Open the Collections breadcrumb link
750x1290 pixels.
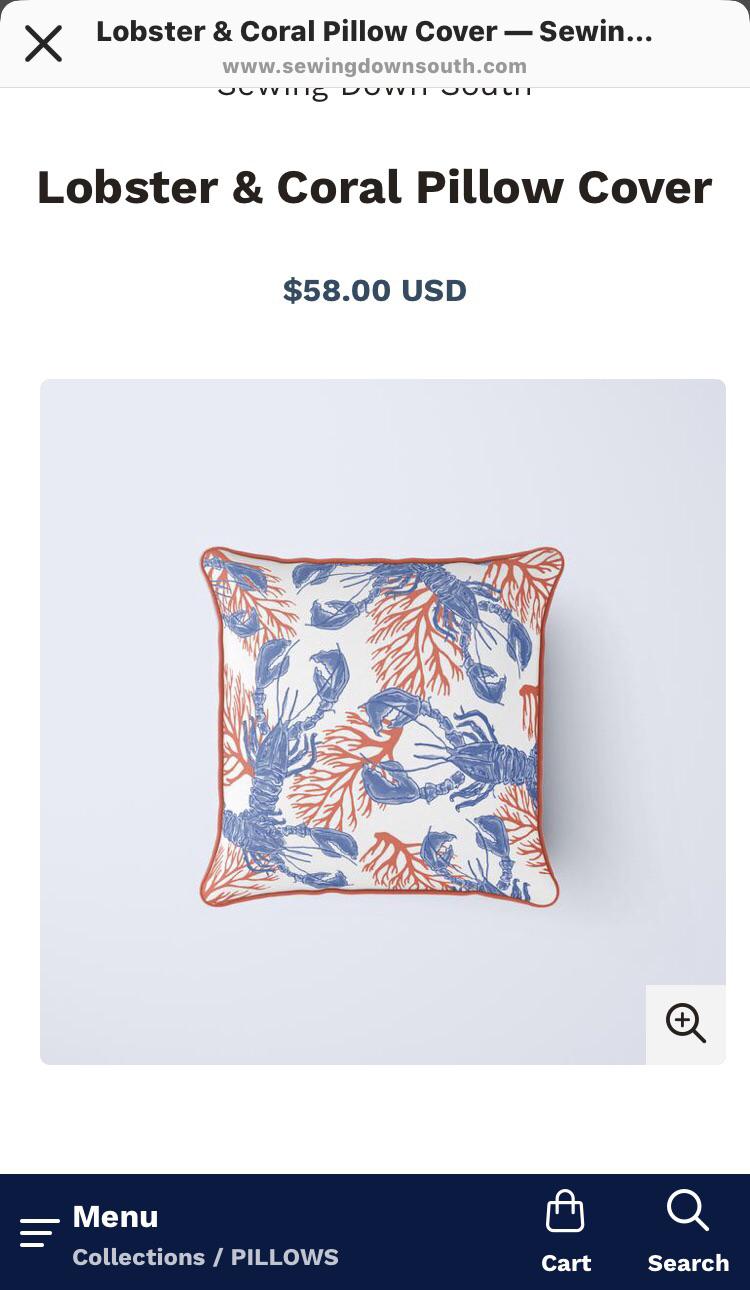click(x=139, y=1257)
